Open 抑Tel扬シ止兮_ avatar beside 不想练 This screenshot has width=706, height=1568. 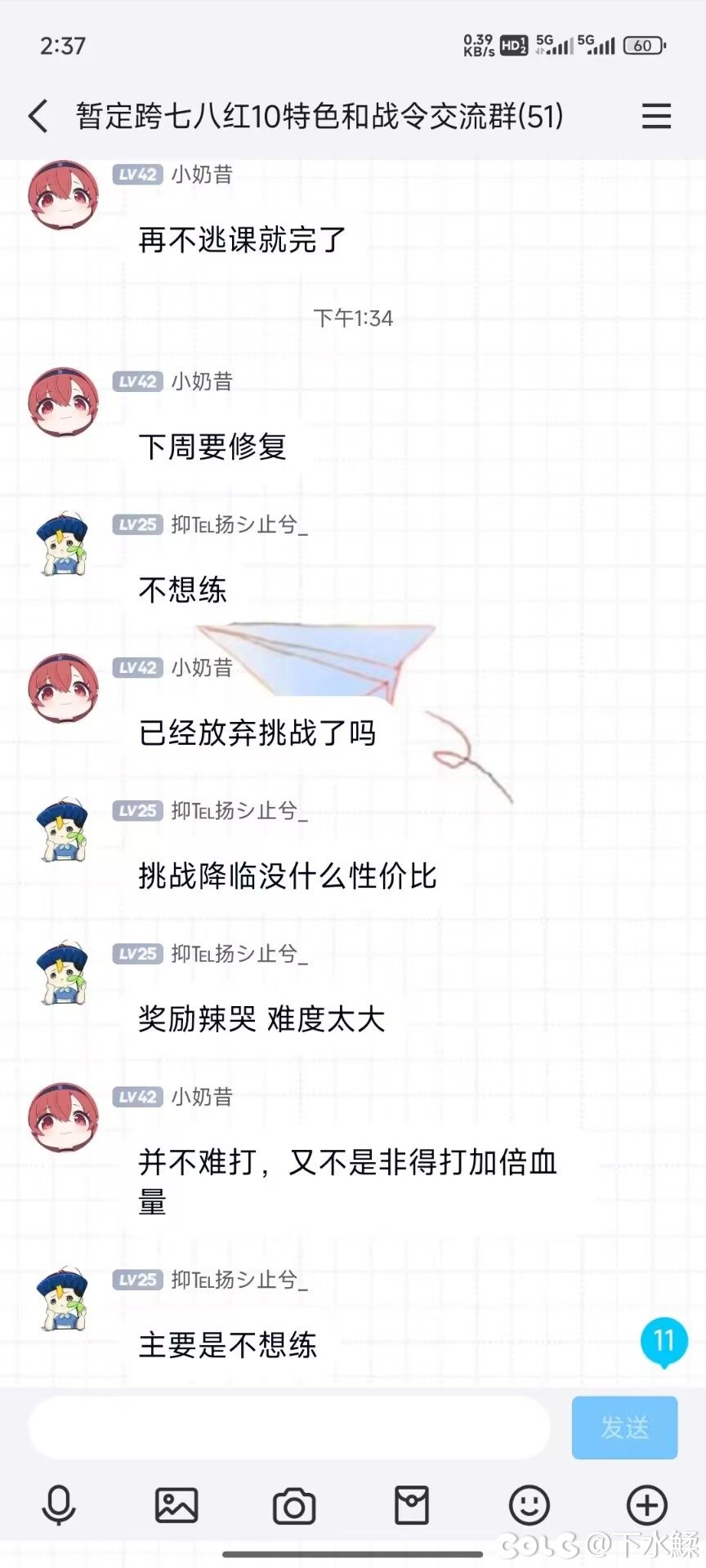pyautogui.click(x=64, y=545)
